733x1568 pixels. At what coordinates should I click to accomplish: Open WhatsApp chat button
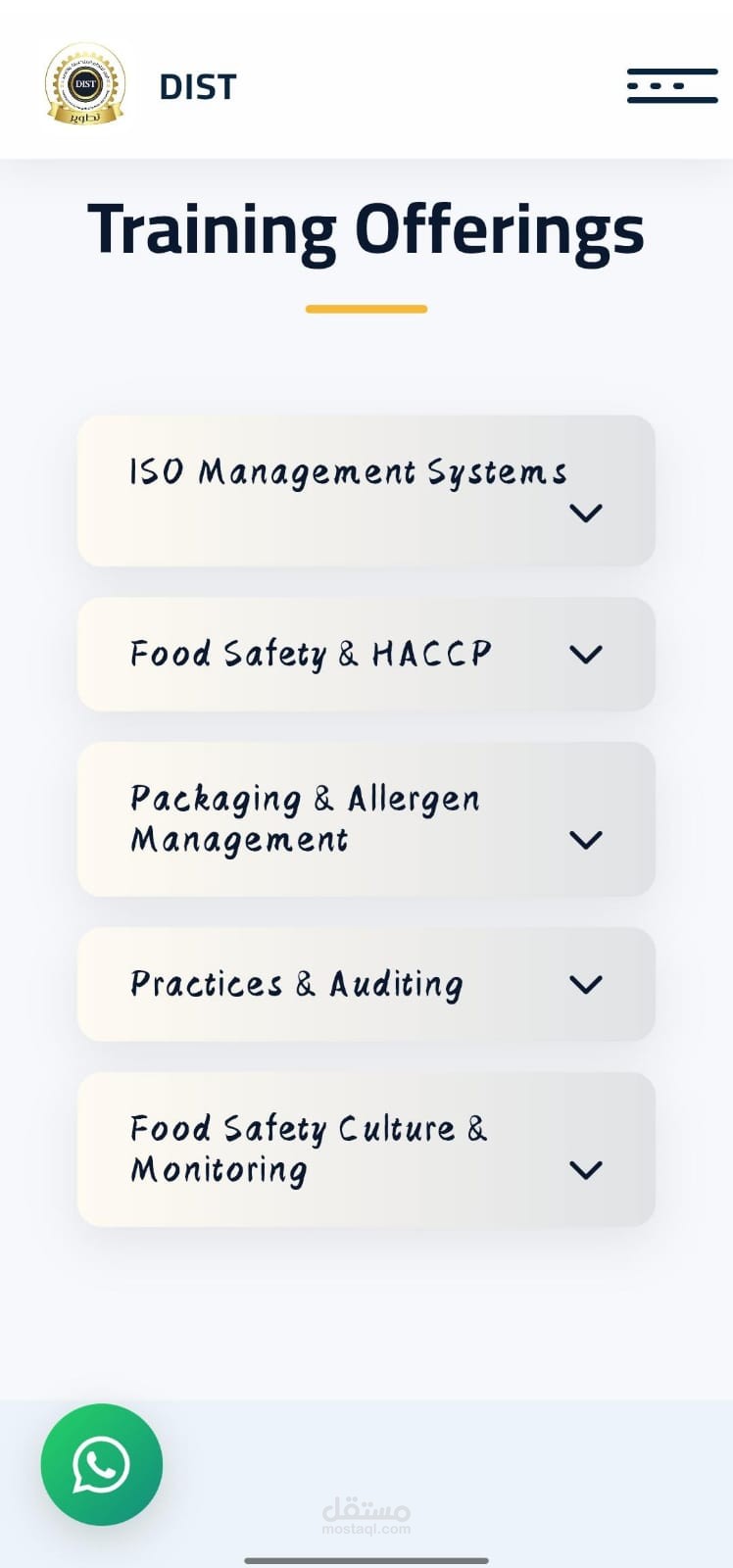pos(101,1464)
